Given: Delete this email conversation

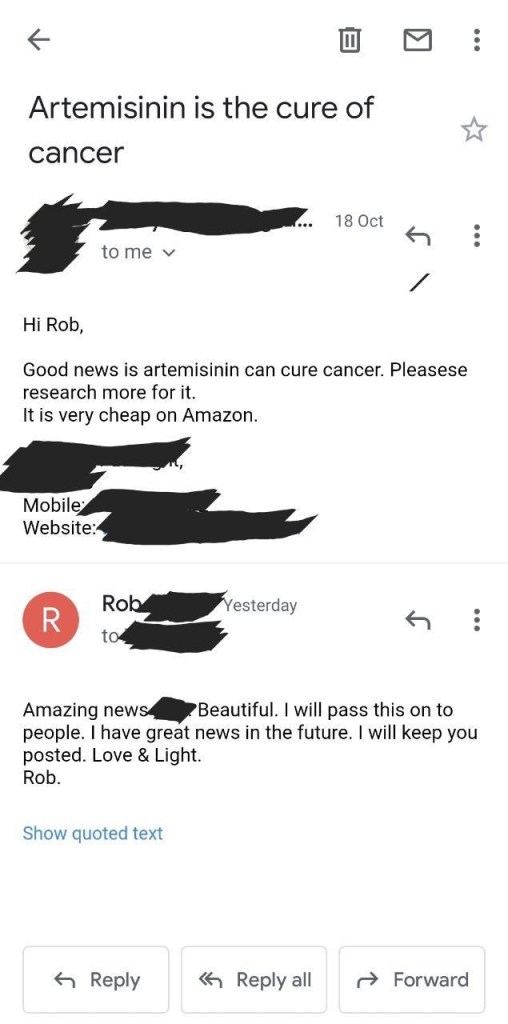Looking at the screenshot, I should point(350,40).
